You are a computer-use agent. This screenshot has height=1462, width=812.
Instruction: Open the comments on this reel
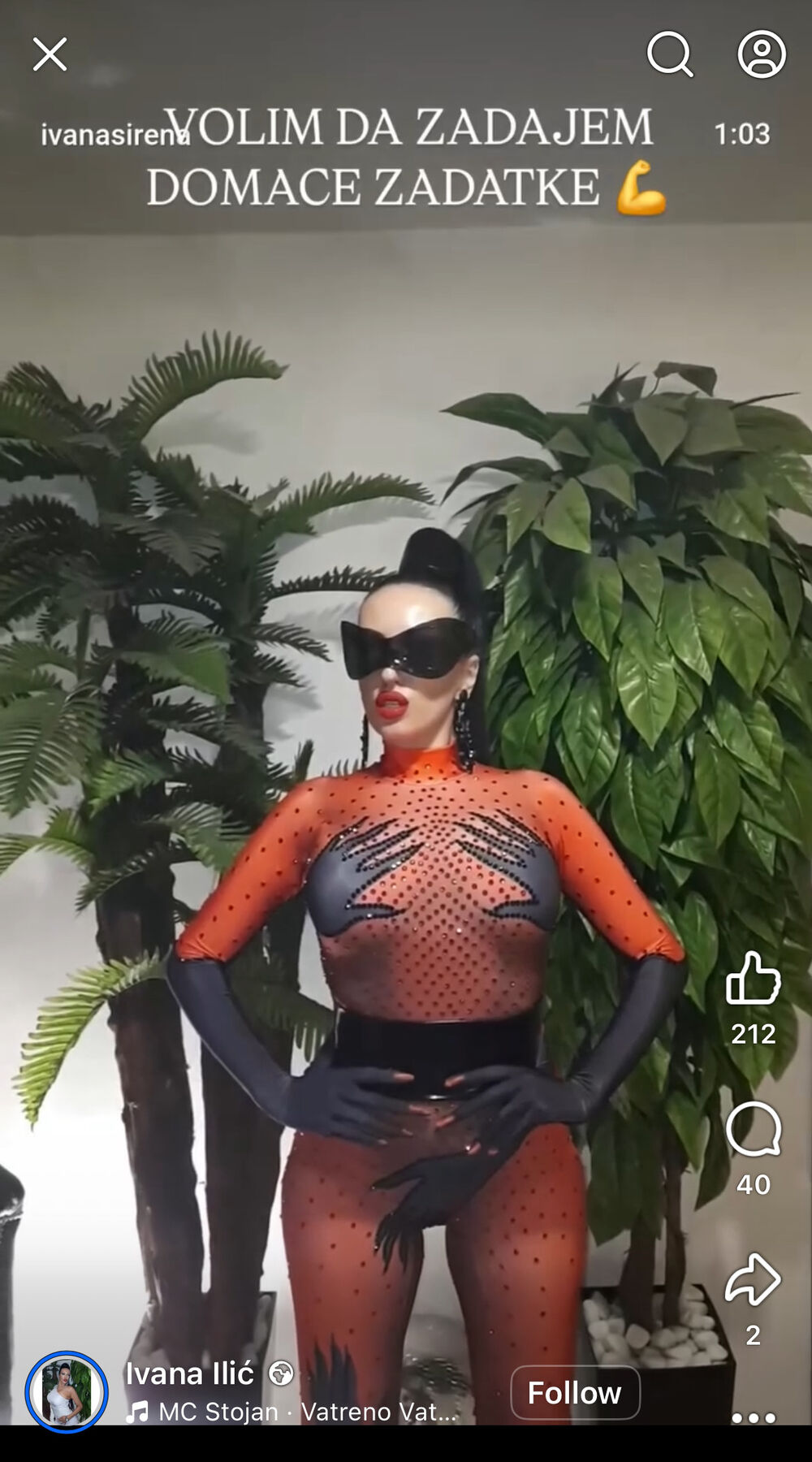(x=753, y=1129)
